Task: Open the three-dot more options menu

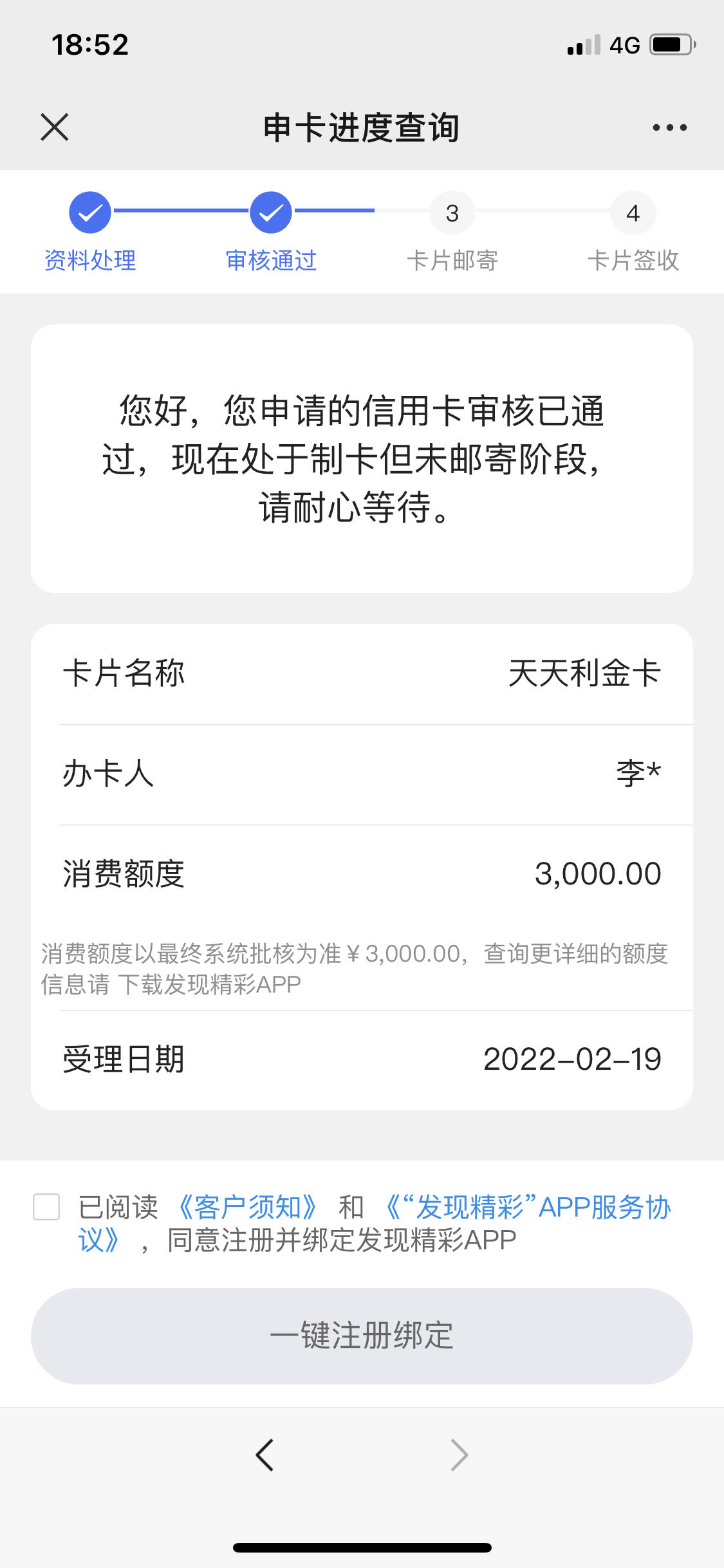Action: point(669,127)
